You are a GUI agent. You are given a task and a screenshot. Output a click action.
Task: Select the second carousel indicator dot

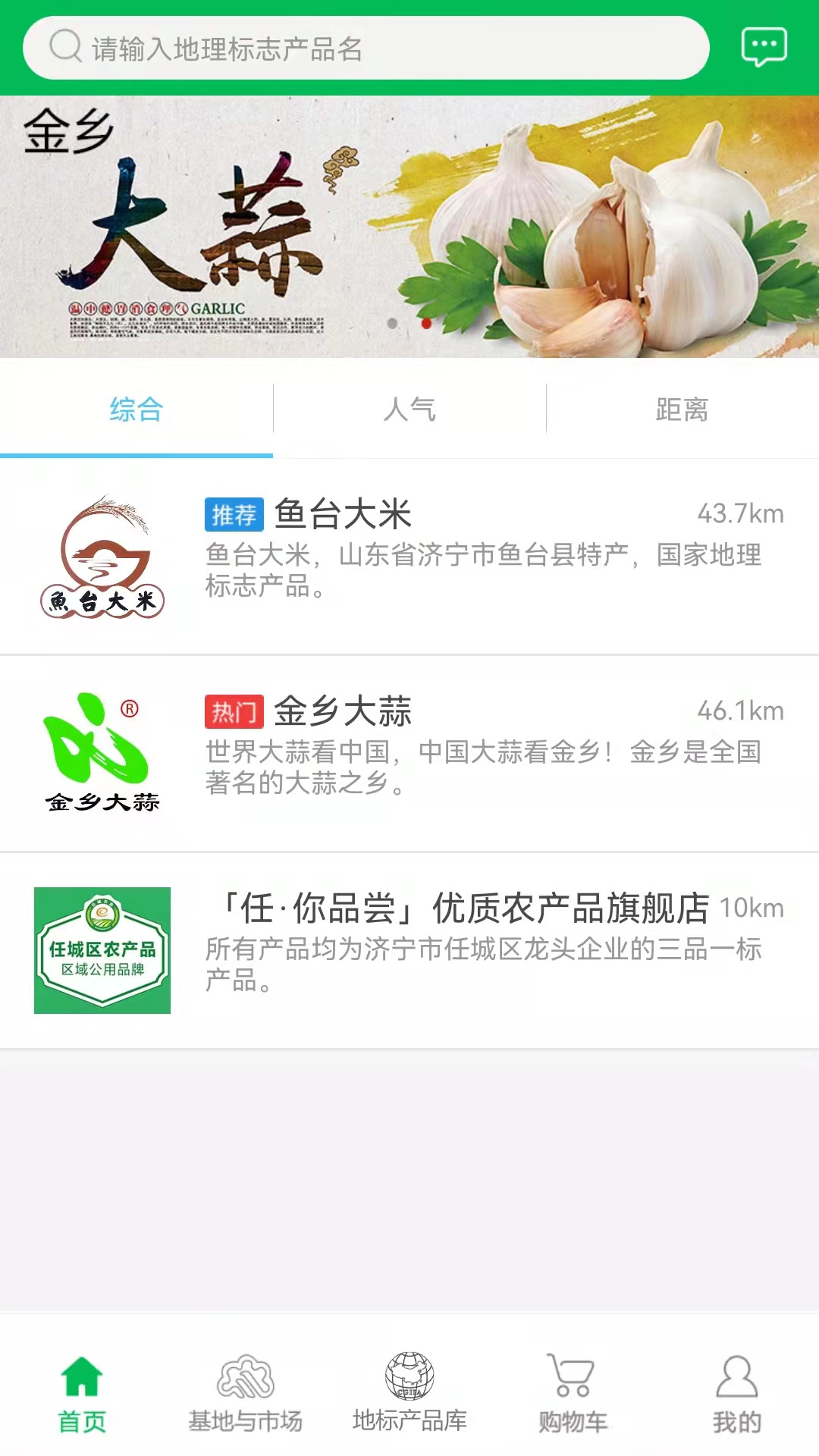[x=425, y=322]
